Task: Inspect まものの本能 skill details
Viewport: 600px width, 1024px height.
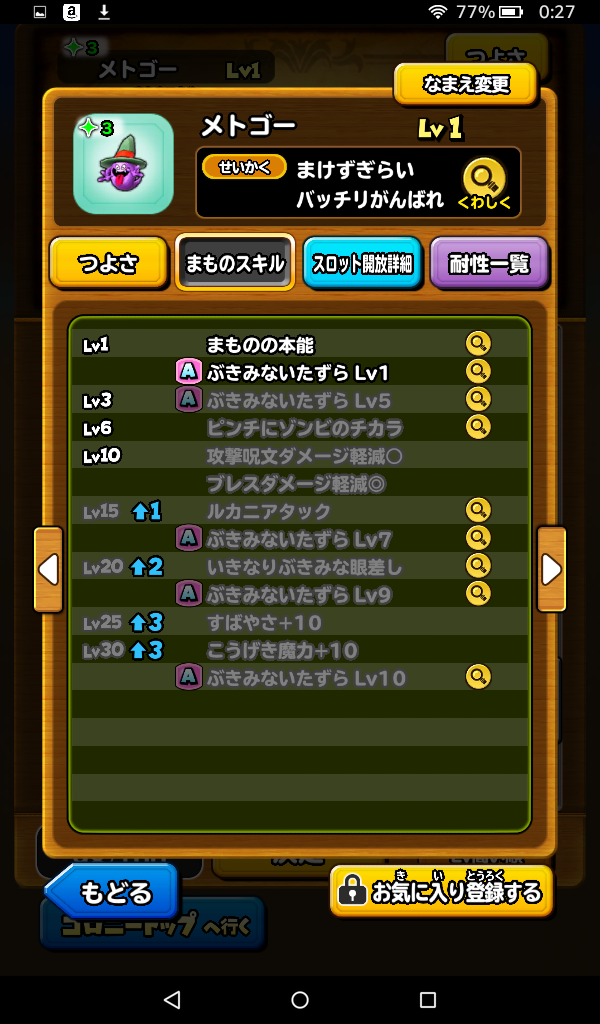Action: tap(478, 344)
